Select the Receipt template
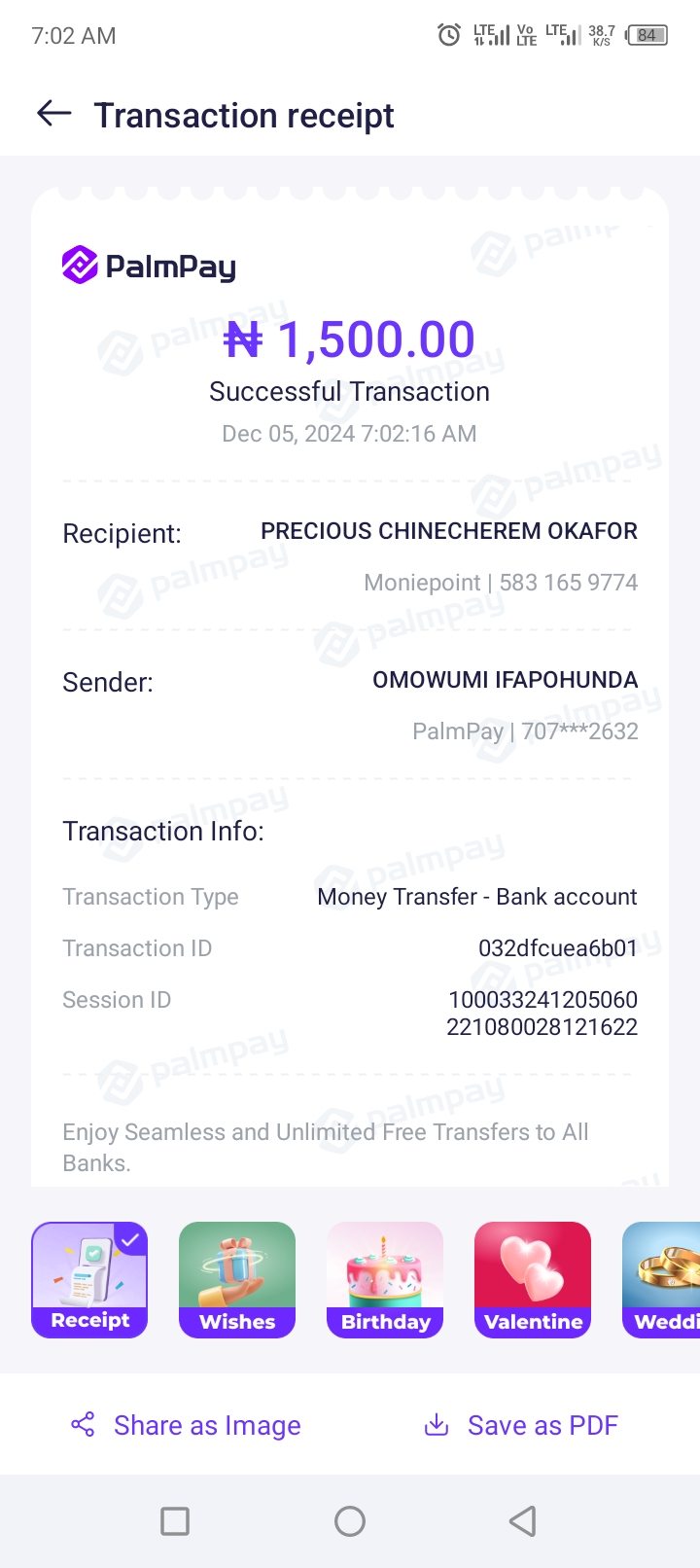This screenshot has height=1568, width=700. 89,1279
